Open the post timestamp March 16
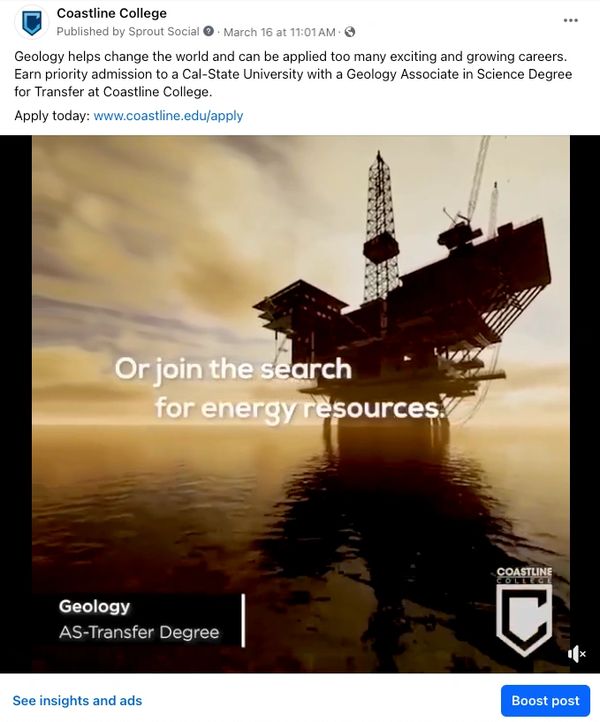 point(279,32)
